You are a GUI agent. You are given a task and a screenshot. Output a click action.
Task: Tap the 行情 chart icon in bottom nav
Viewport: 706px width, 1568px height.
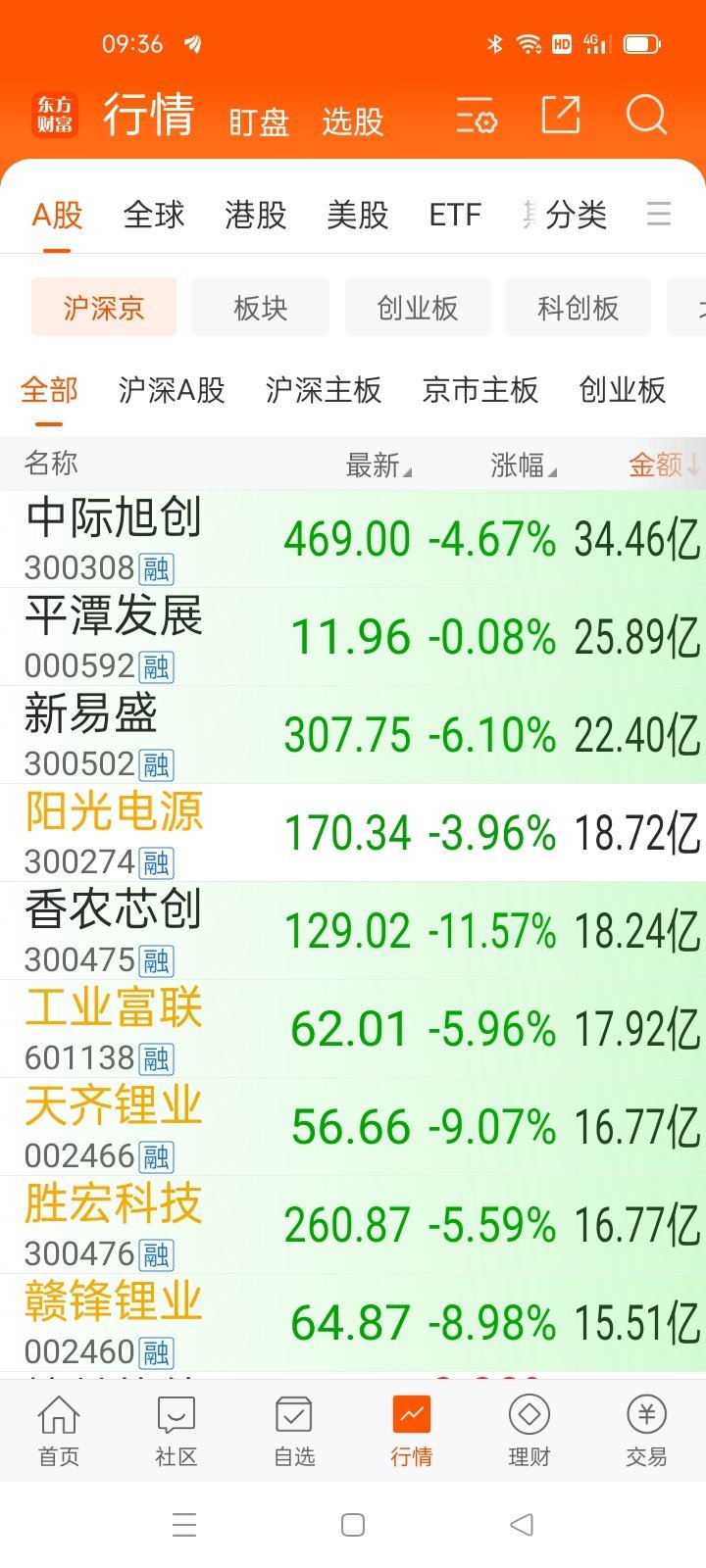tap(410, 1429)
